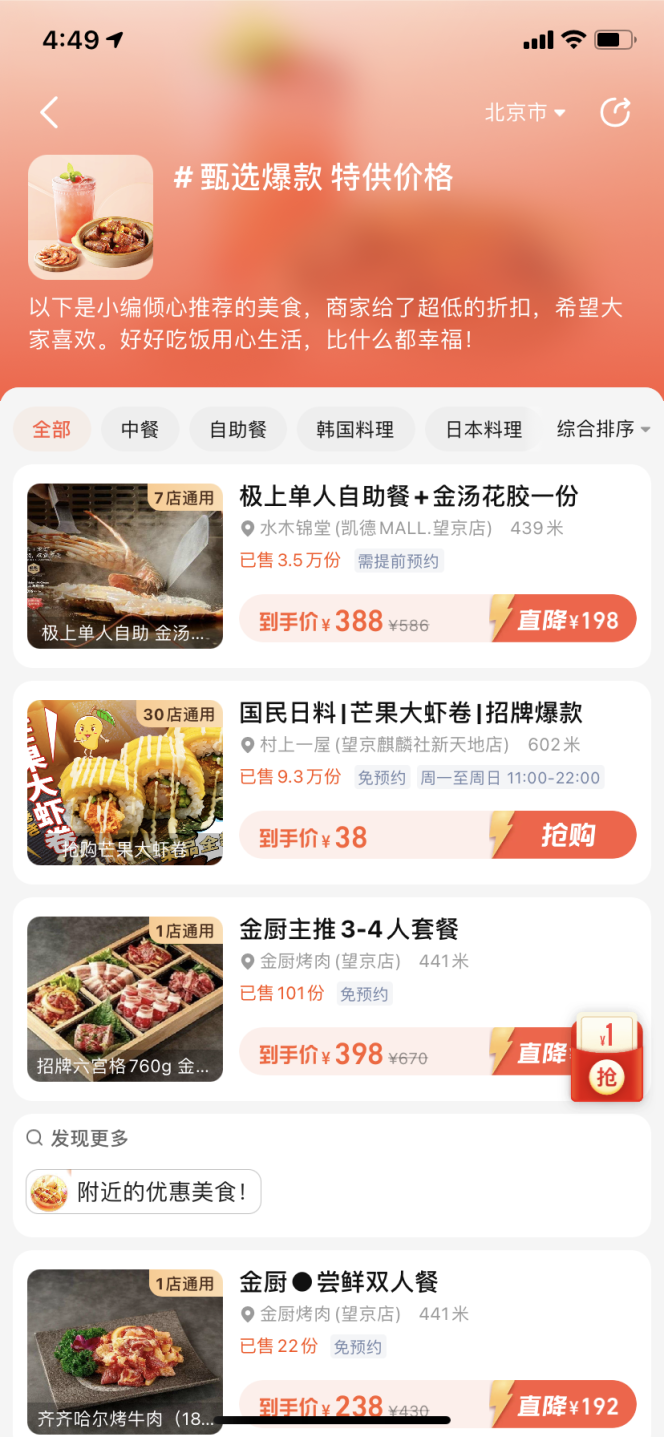Open the 附近的优惠美食 suggestion
The image size is (664, 1437).
(144, 1192)
